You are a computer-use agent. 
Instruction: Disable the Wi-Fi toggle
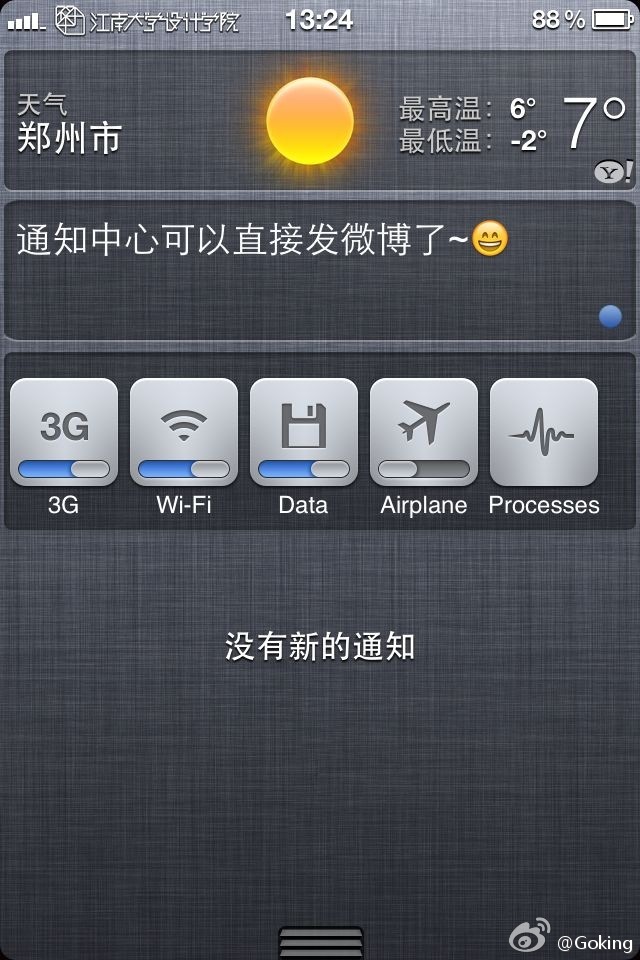pos(184,433)
